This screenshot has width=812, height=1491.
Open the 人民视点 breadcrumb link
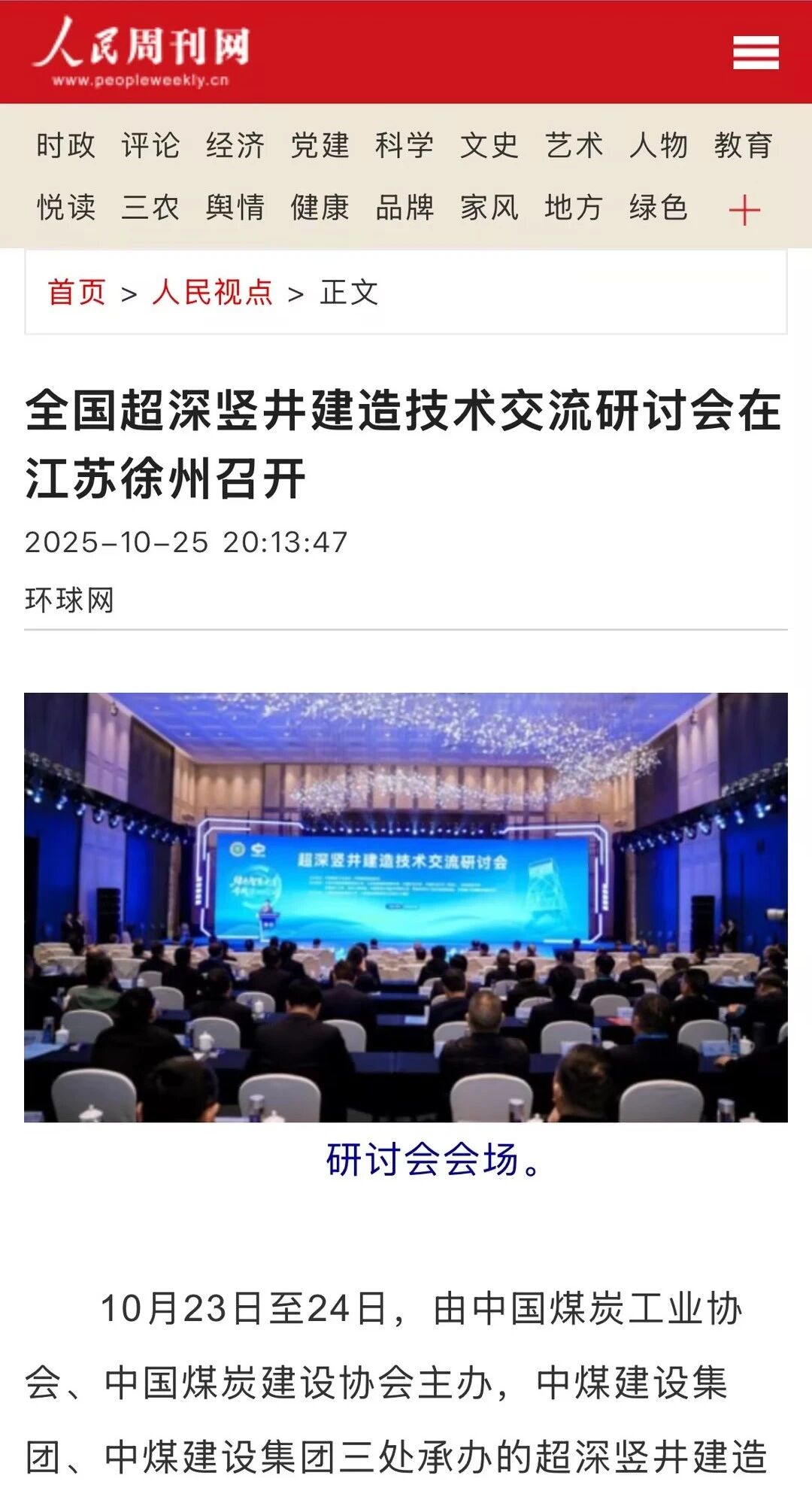[x=212, y=292]
